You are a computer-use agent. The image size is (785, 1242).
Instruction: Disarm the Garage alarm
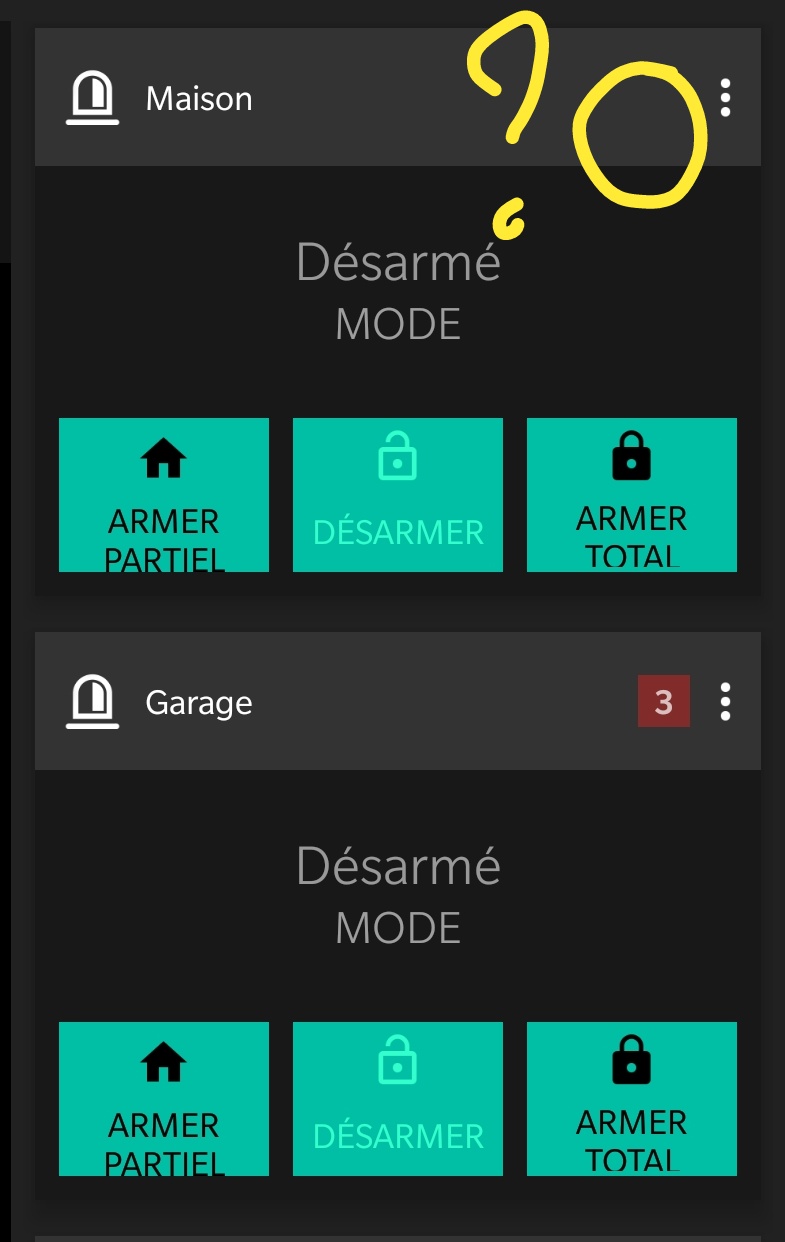[x=398, y=1099]
